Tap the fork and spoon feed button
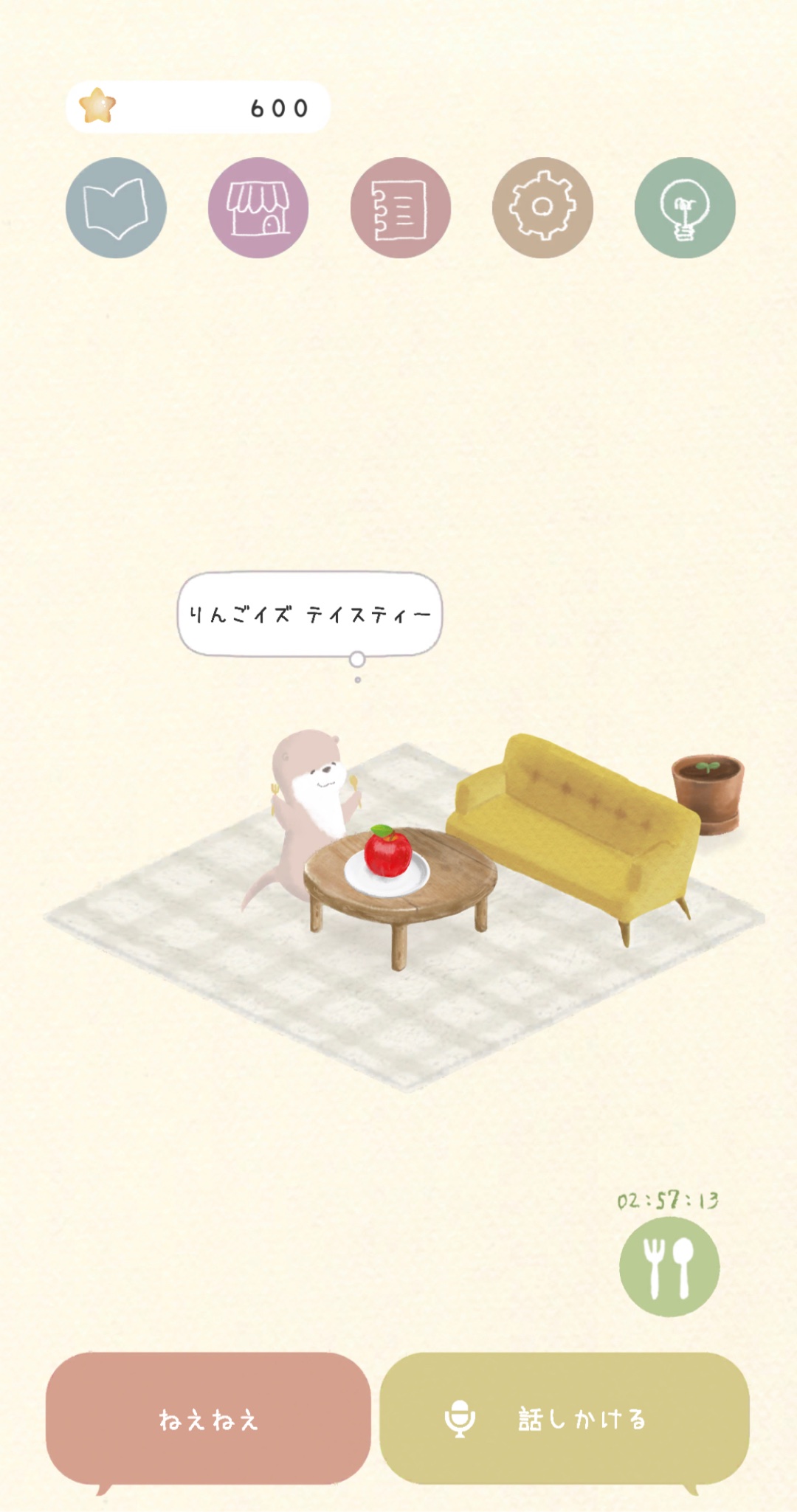Image resolution: width=797 pixels, height=1512 pixels. [669, 1267]
